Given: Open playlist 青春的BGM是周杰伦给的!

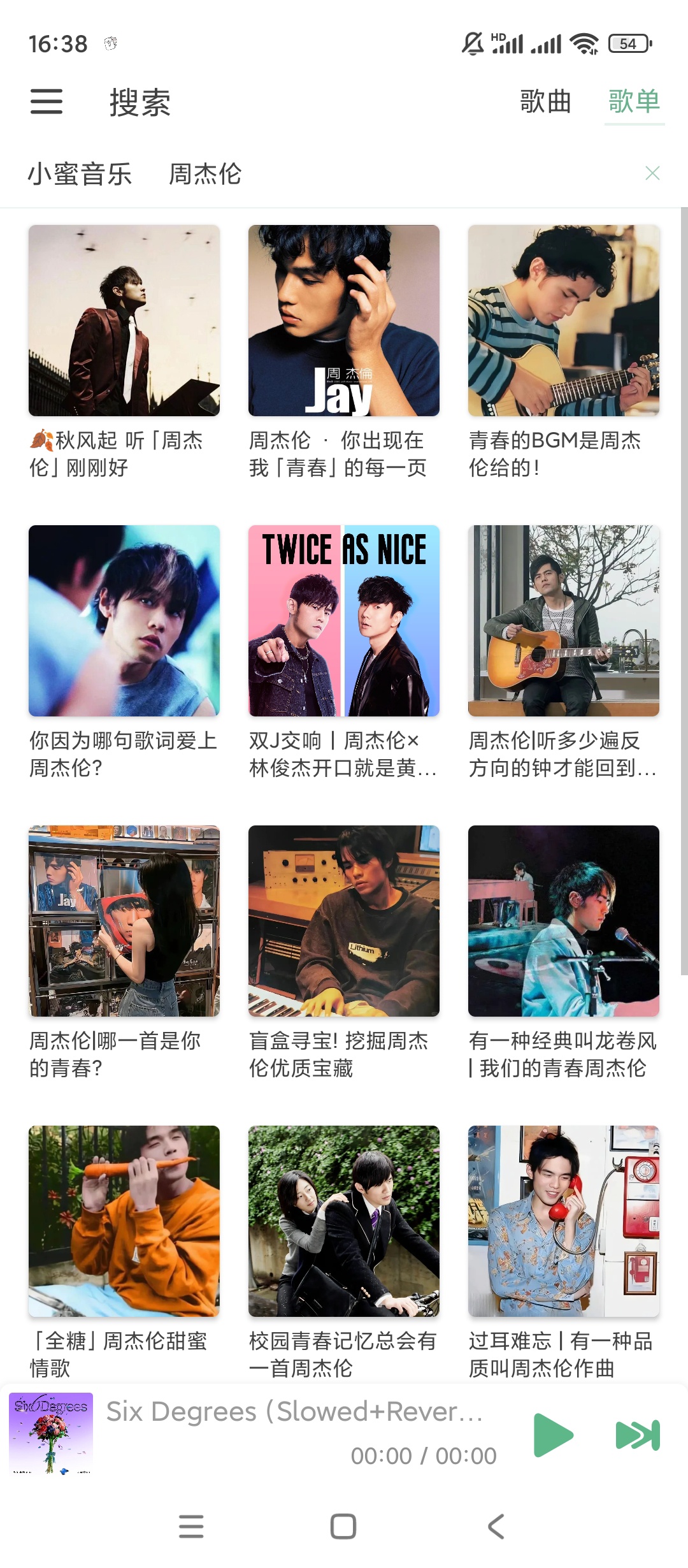Looking at the screenshot, I should point(564,321).
